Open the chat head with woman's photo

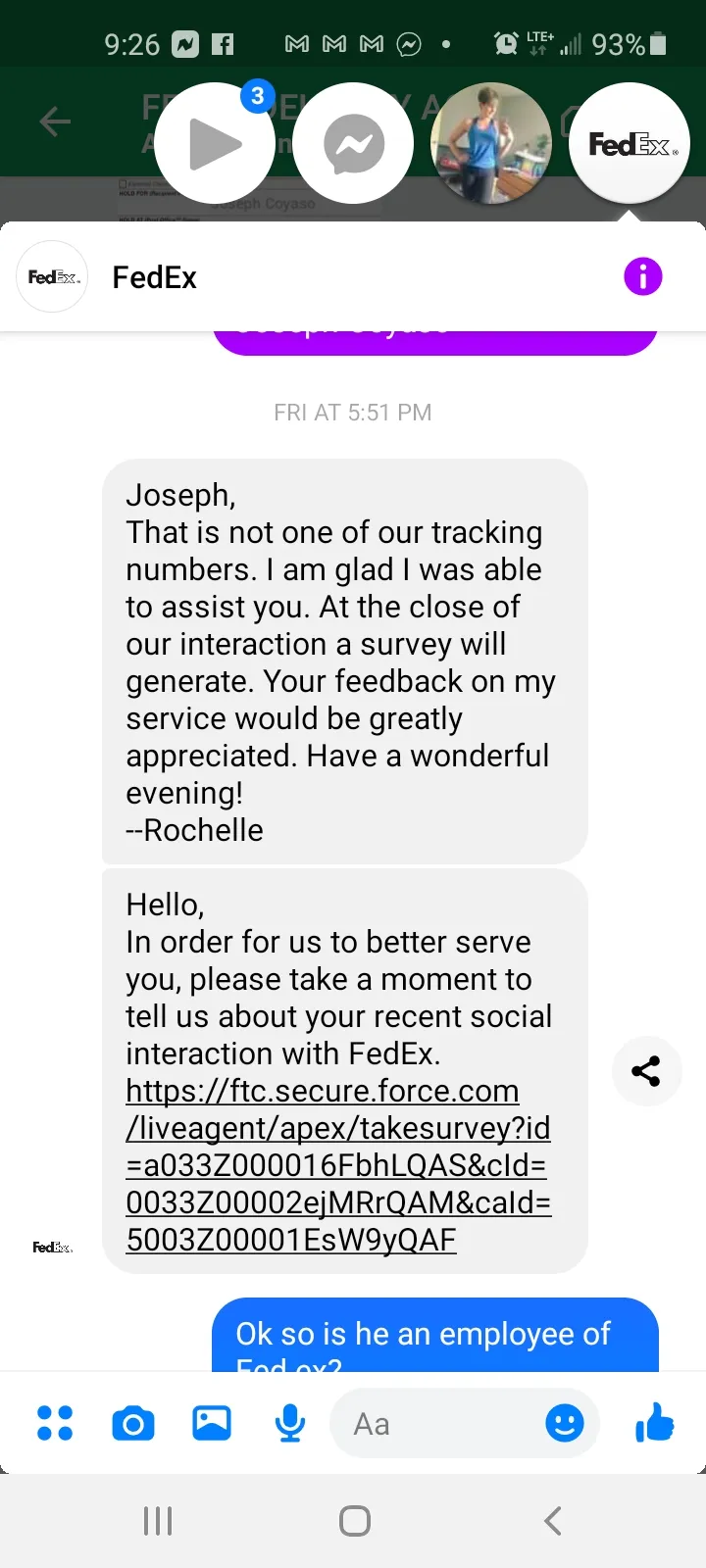pyautogui.click(x=491, y=144)
